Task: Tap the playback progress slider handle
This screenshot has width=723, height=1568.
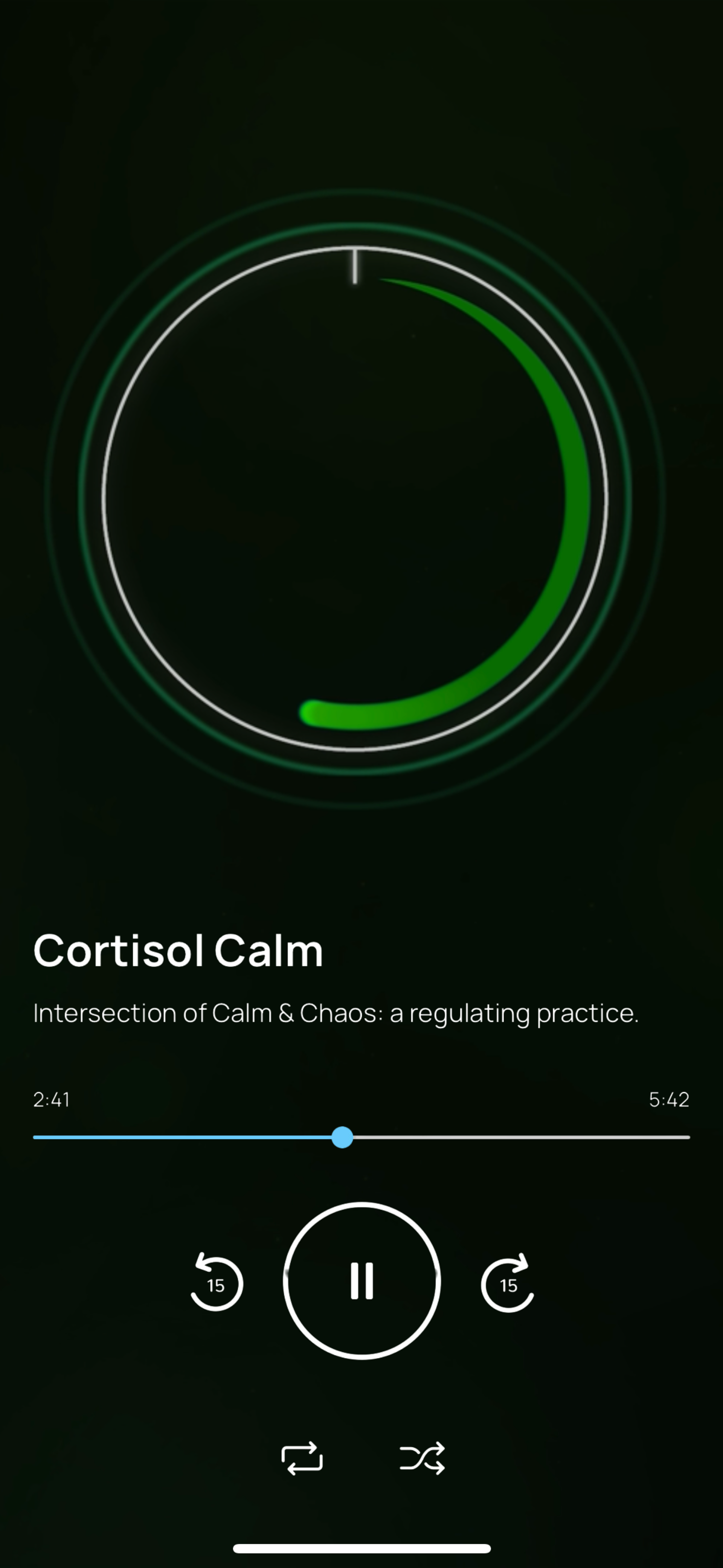Action: coord(342,1137)
